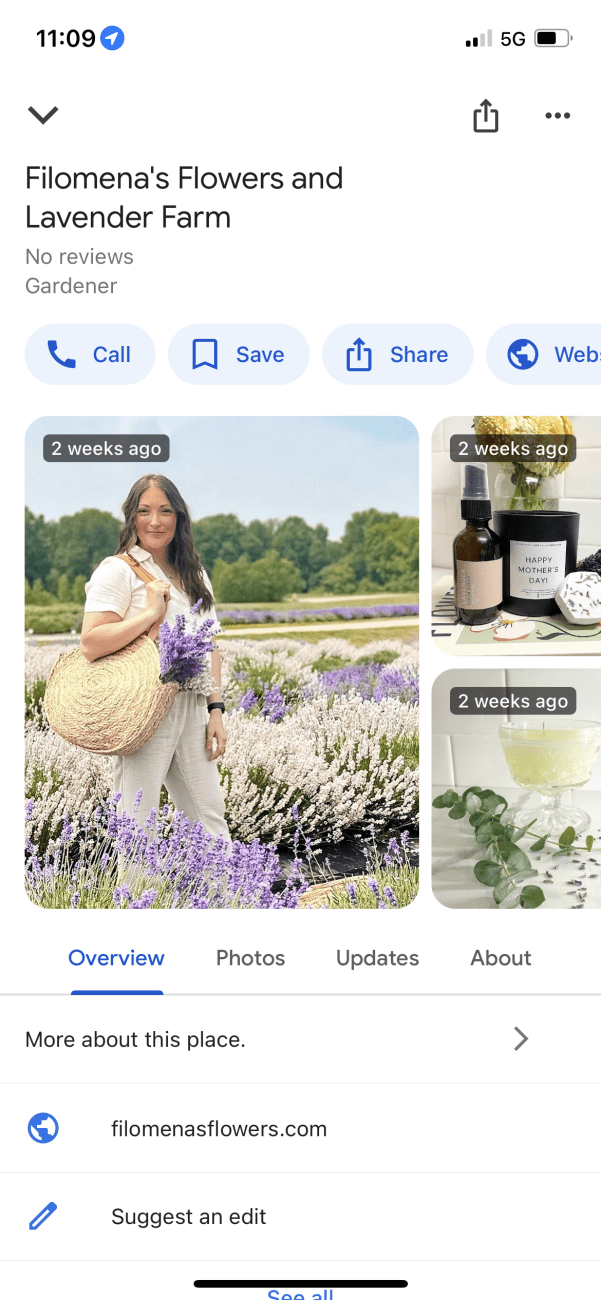Choose Suggest an edit
Viewport: 601px width, 1300px height.
pos(300,1216)
